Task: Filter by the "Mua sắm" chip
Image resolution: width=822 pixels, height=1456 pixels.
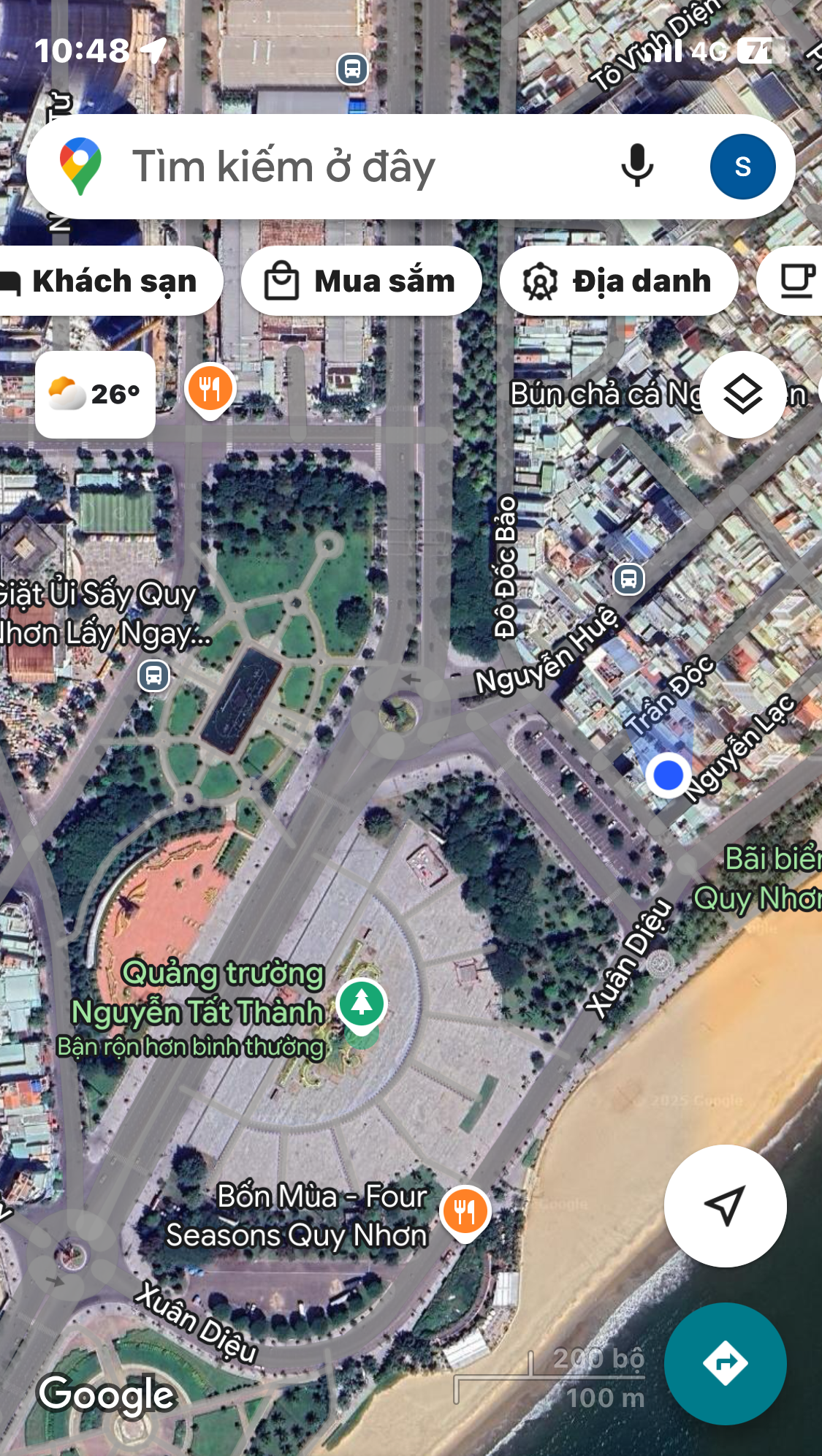Action: pos(362,281)
